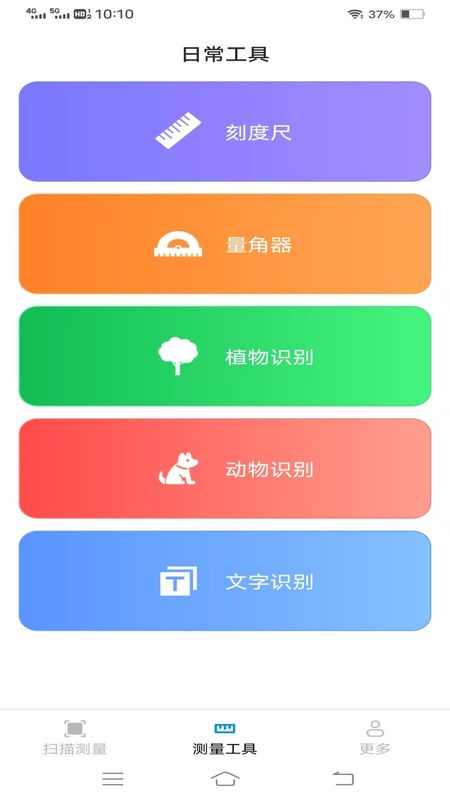Viewport: 450px width, 800px height.
Task: Open the 刻度尺 ruler tool
Action: coord(225,132)
